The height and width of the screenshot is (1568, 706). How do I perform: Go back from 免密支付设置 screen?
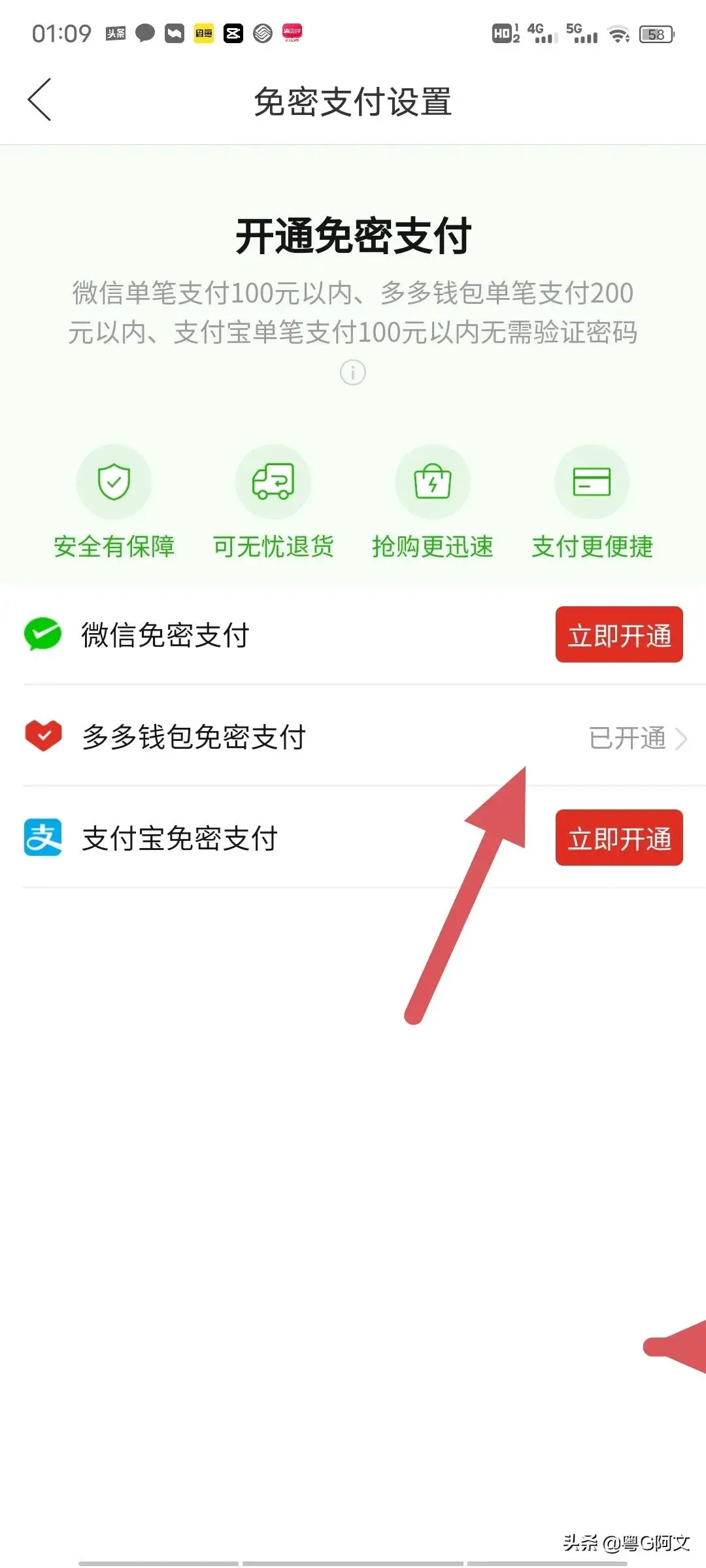tap(39, 100)
